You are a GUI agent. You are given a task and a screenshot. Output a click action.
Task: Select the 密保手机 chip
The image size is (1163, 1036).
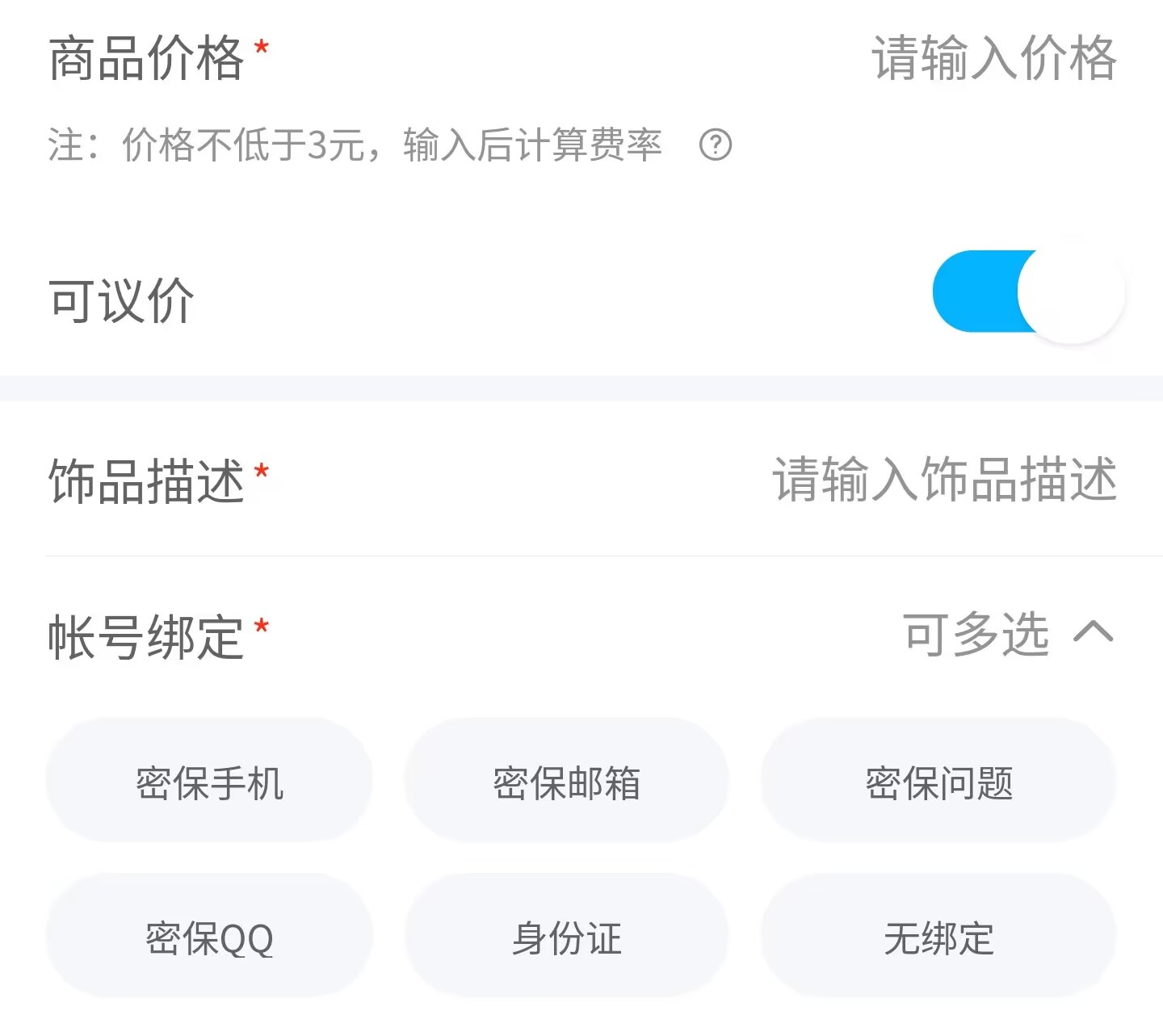click(209, 782)
